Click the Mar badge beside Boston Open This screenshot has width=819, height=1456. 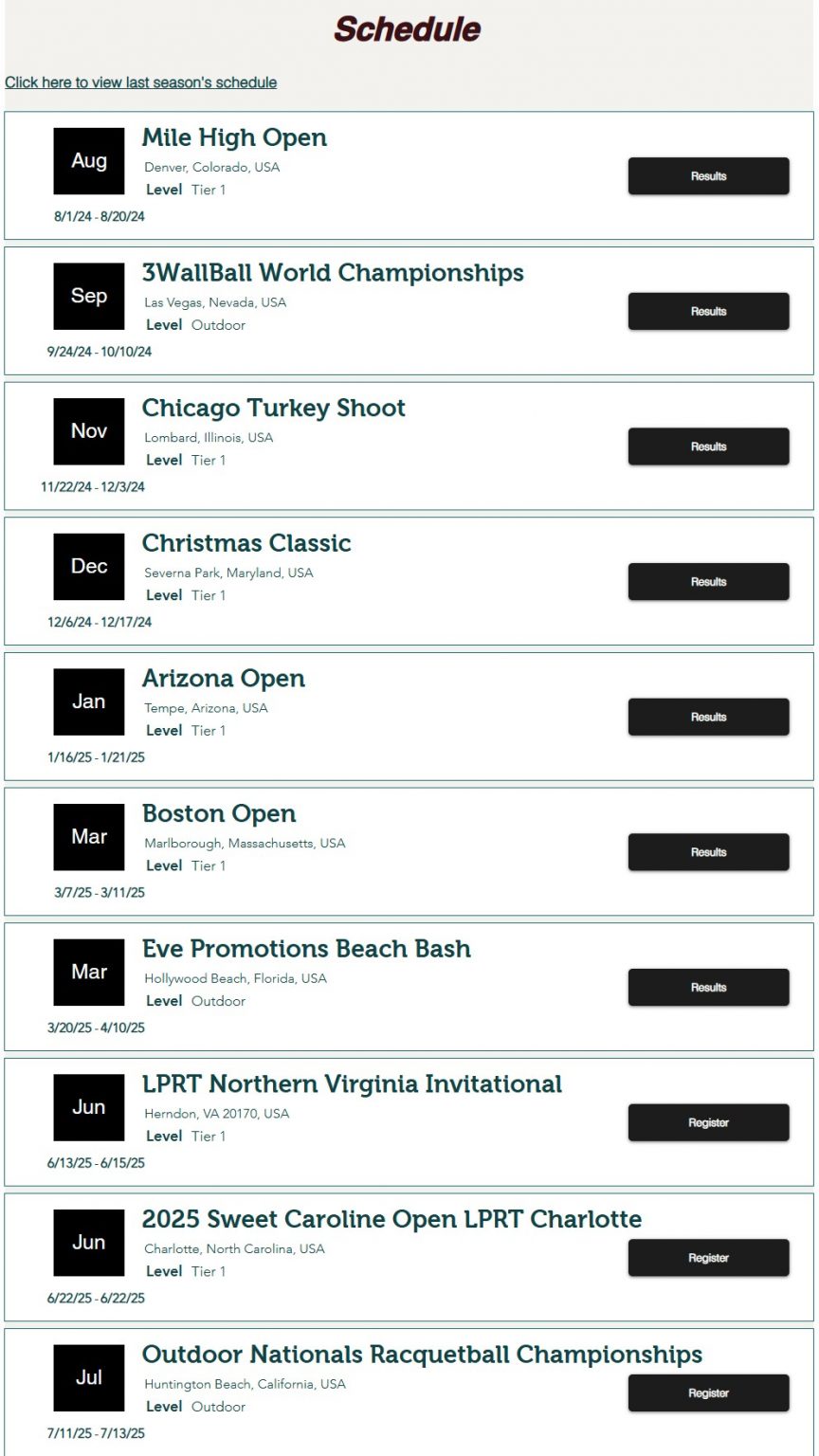[x=88, y=837]
